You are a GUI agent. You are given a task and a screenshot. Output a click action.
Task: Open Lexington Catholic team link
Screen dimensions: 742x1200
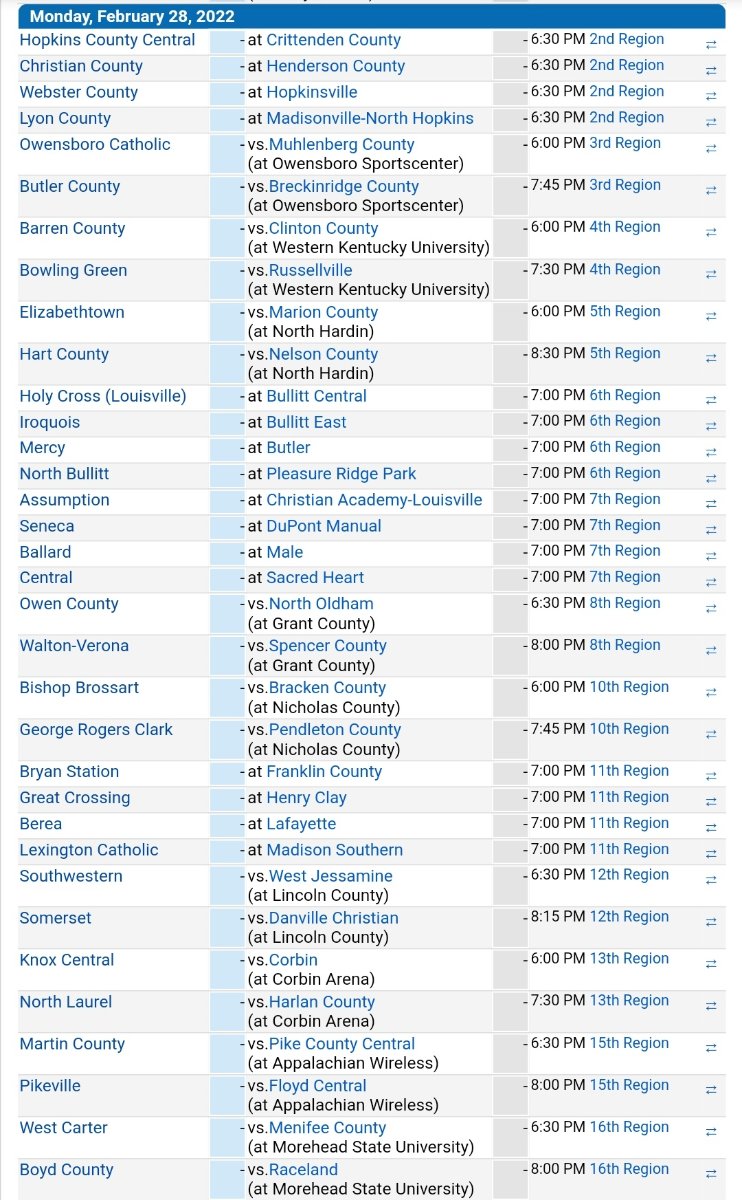coord(89,850)
